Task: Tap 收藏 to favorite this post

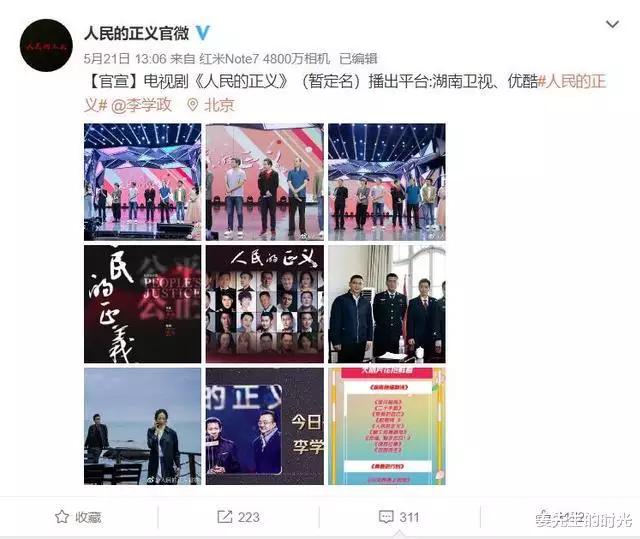Action: tap(80, 517)
